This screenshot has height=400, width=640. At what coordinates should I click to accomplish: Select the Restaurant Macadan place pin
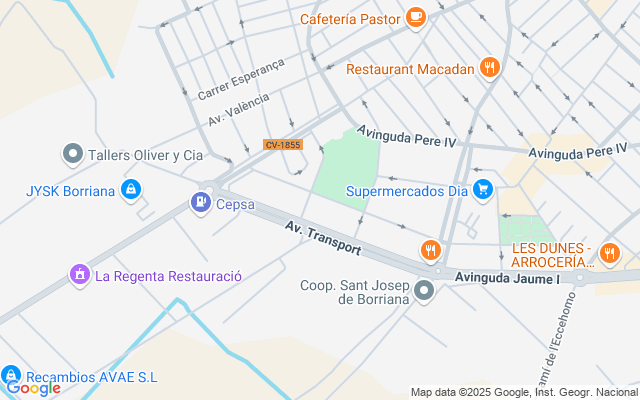pyautogui.click(x=489, y=68)
